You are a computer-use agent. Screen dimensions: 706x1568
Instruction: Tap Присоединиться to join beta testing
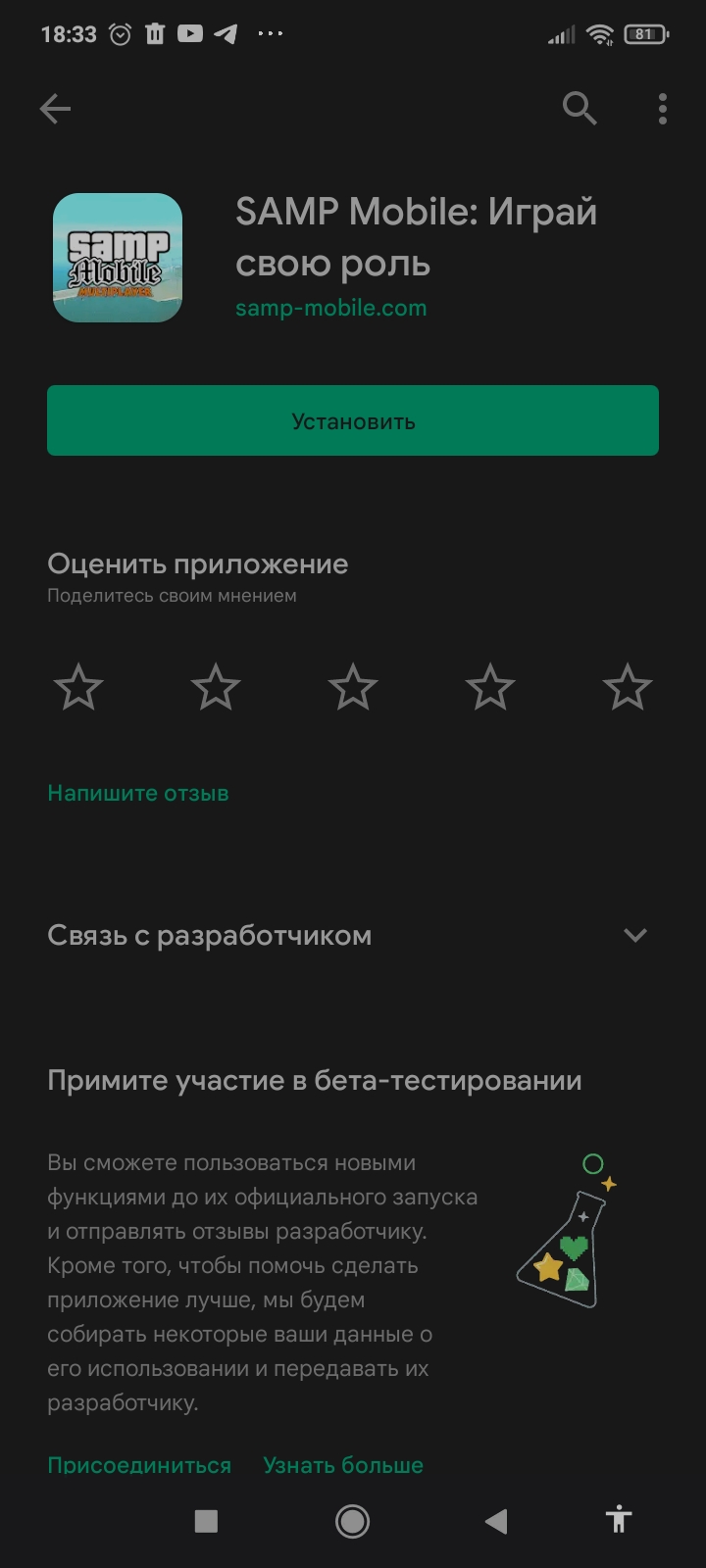(x=139, y=1465)
